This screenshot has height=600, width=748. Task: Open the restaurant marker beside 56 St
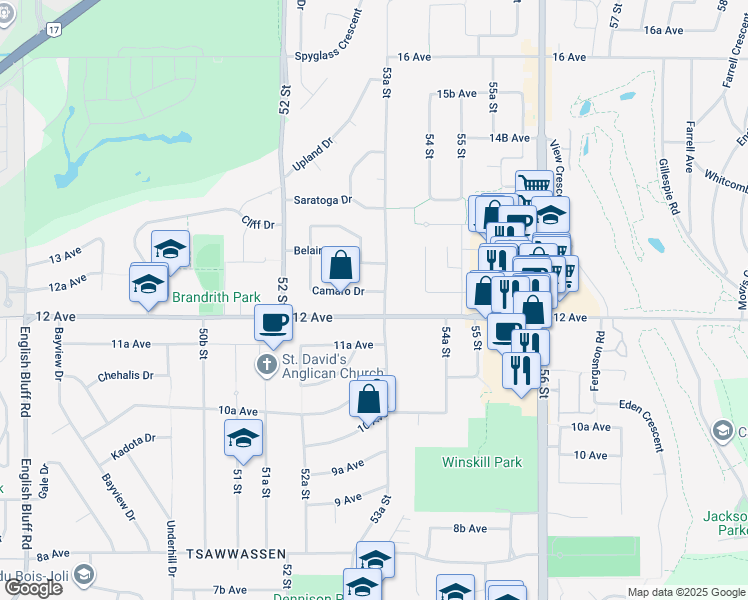pyautogui.click(x=521, y=372)
